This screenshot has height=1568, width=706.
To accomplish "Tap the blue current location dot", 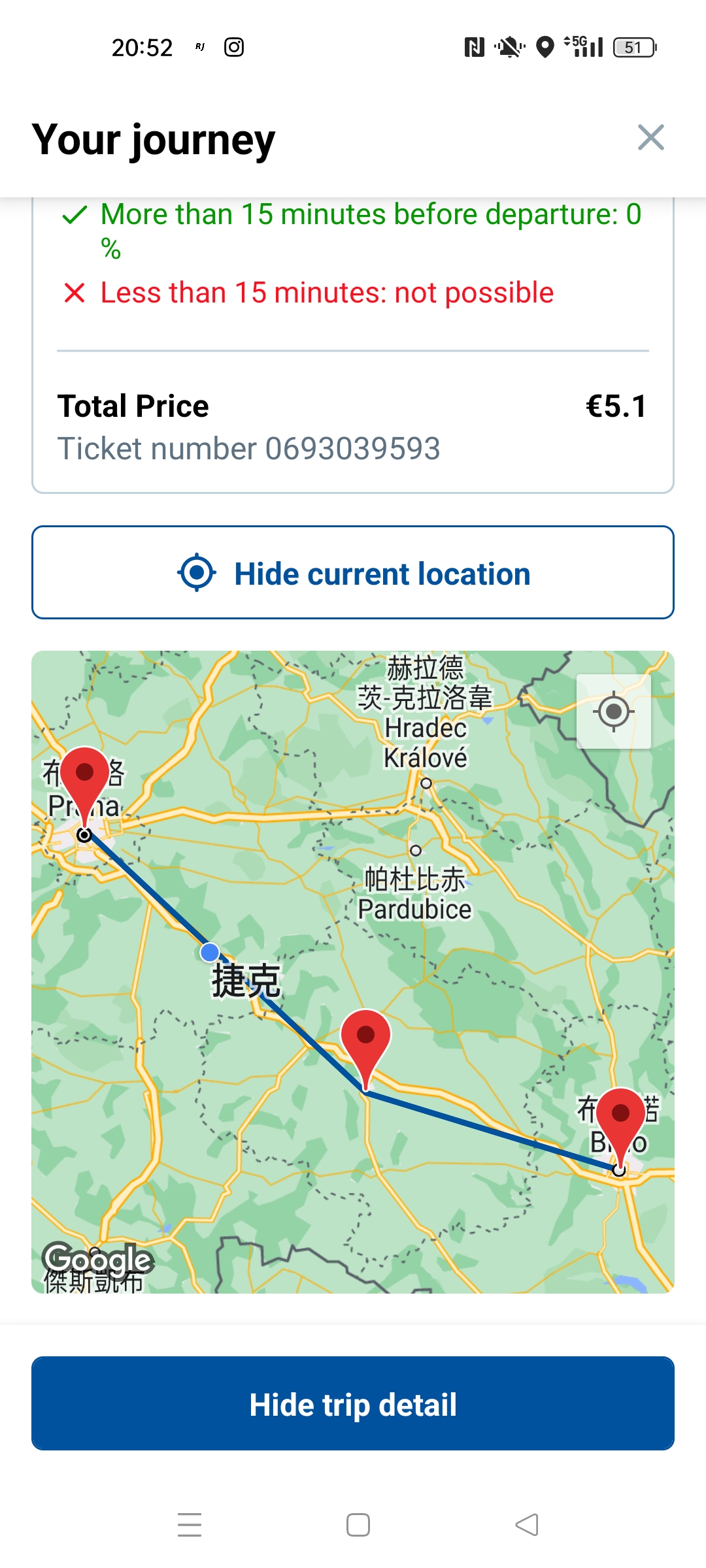I will [208, 953].
